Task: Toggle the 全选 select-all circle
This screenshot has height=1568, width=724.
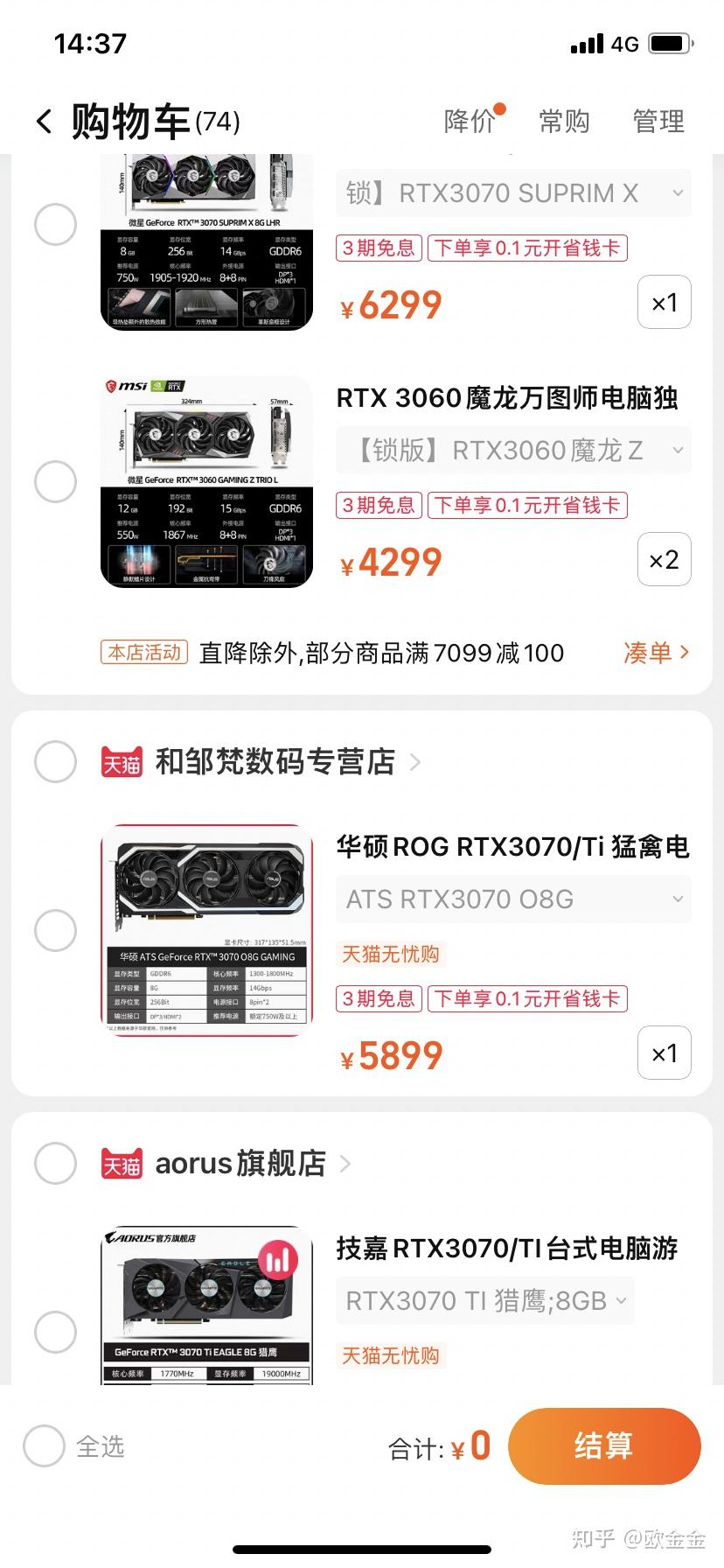Action: coord(43,1446)
